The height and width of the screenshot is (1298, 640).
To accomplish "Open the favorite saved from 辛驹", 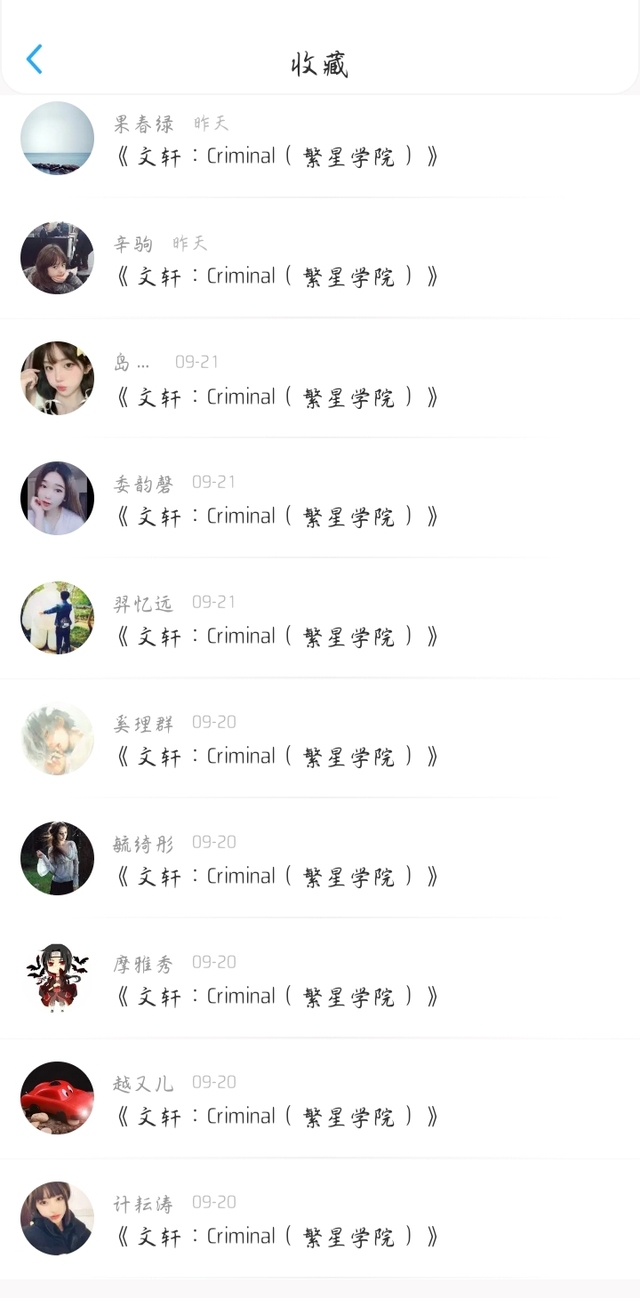I will pyautogui.click(x=278, y=276).
